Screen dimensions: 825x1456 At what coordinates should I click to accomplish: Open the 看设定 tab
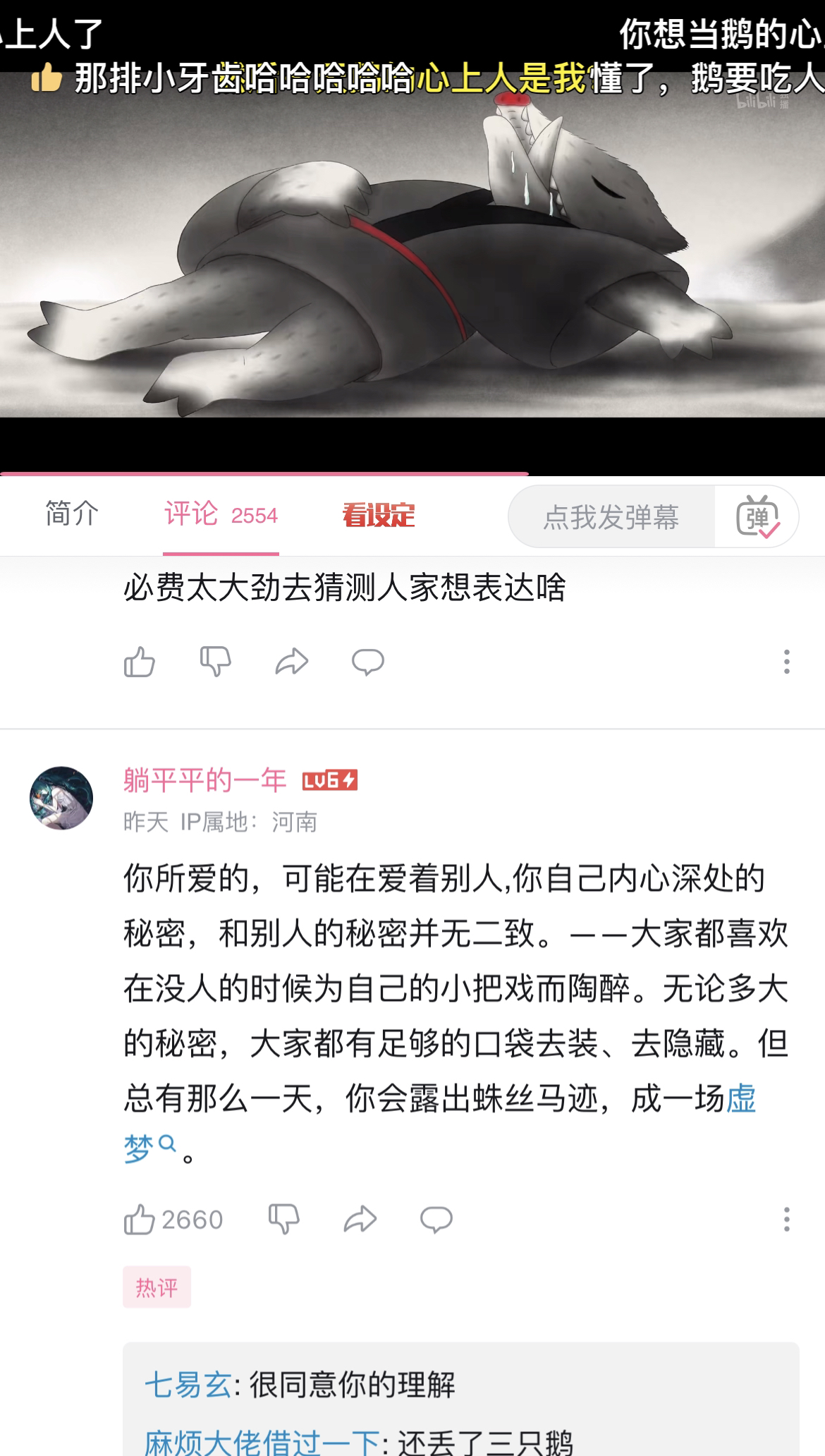pyautogui.click(x=378, y=516)
